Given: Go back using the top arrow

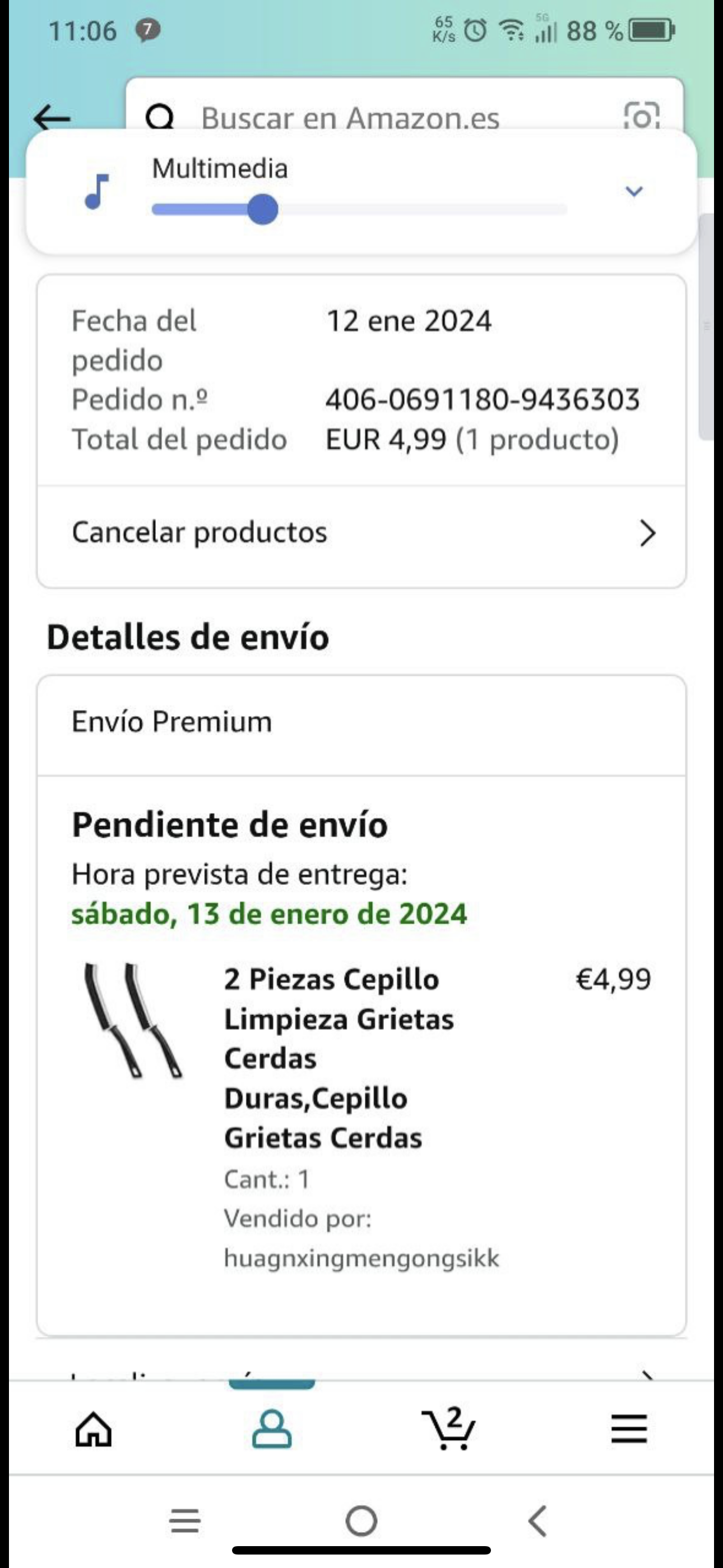Looking at the screenshot, I should click(x=52, y=117).
